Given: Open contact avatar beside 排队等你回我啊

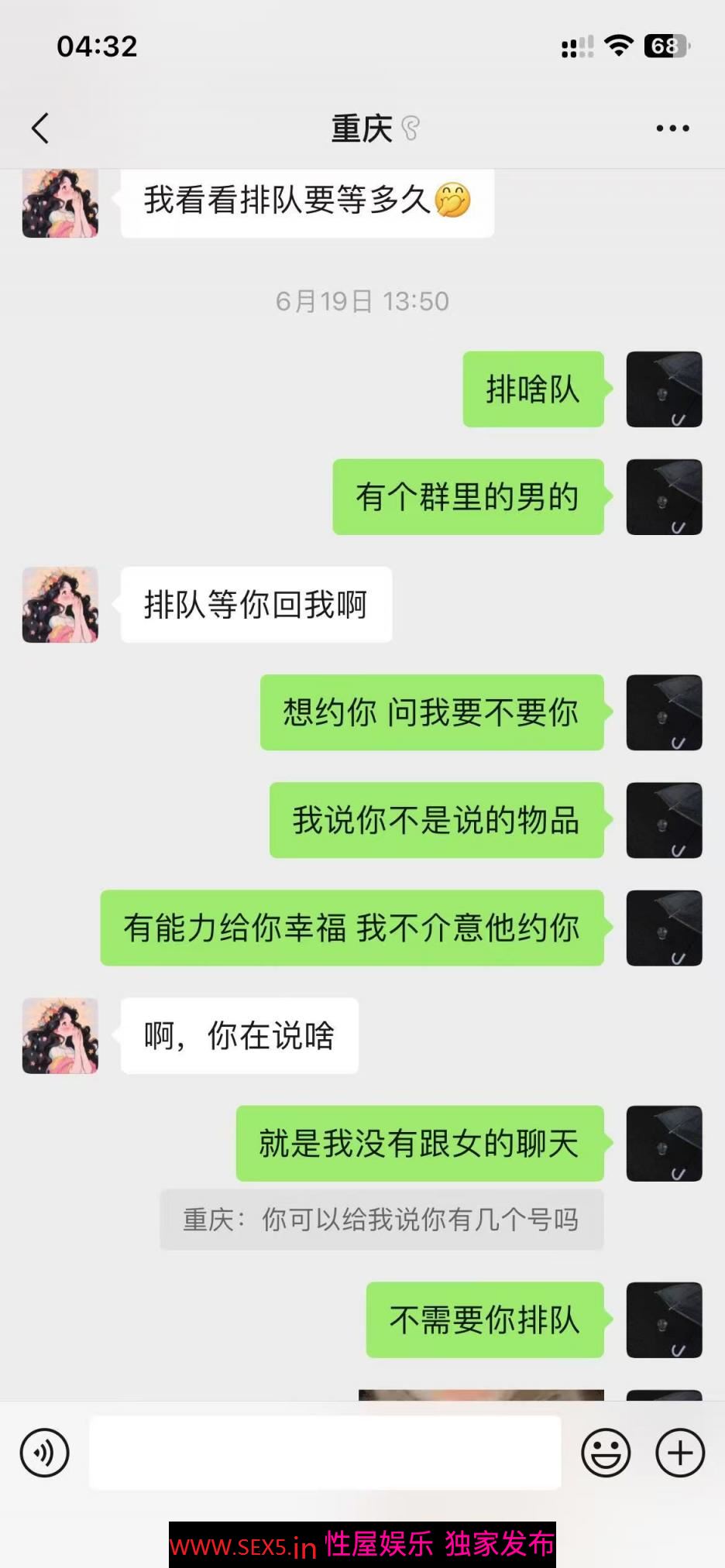Looking at the screenshot, I should pyautogui.click(x=60, y=605).
